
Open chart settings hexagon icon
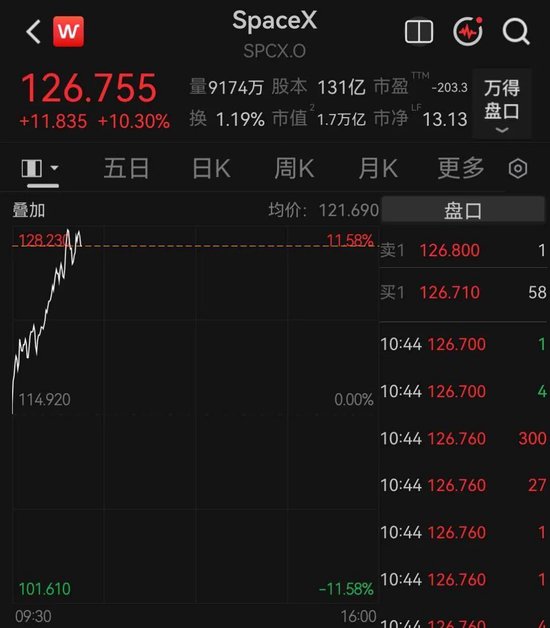coord(518,169)
